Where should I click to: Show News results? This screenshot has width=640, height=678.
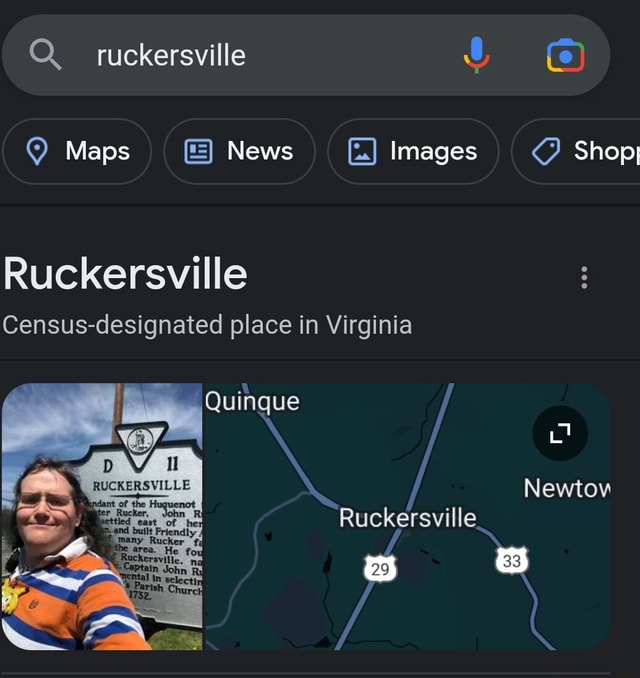point(240,151)
